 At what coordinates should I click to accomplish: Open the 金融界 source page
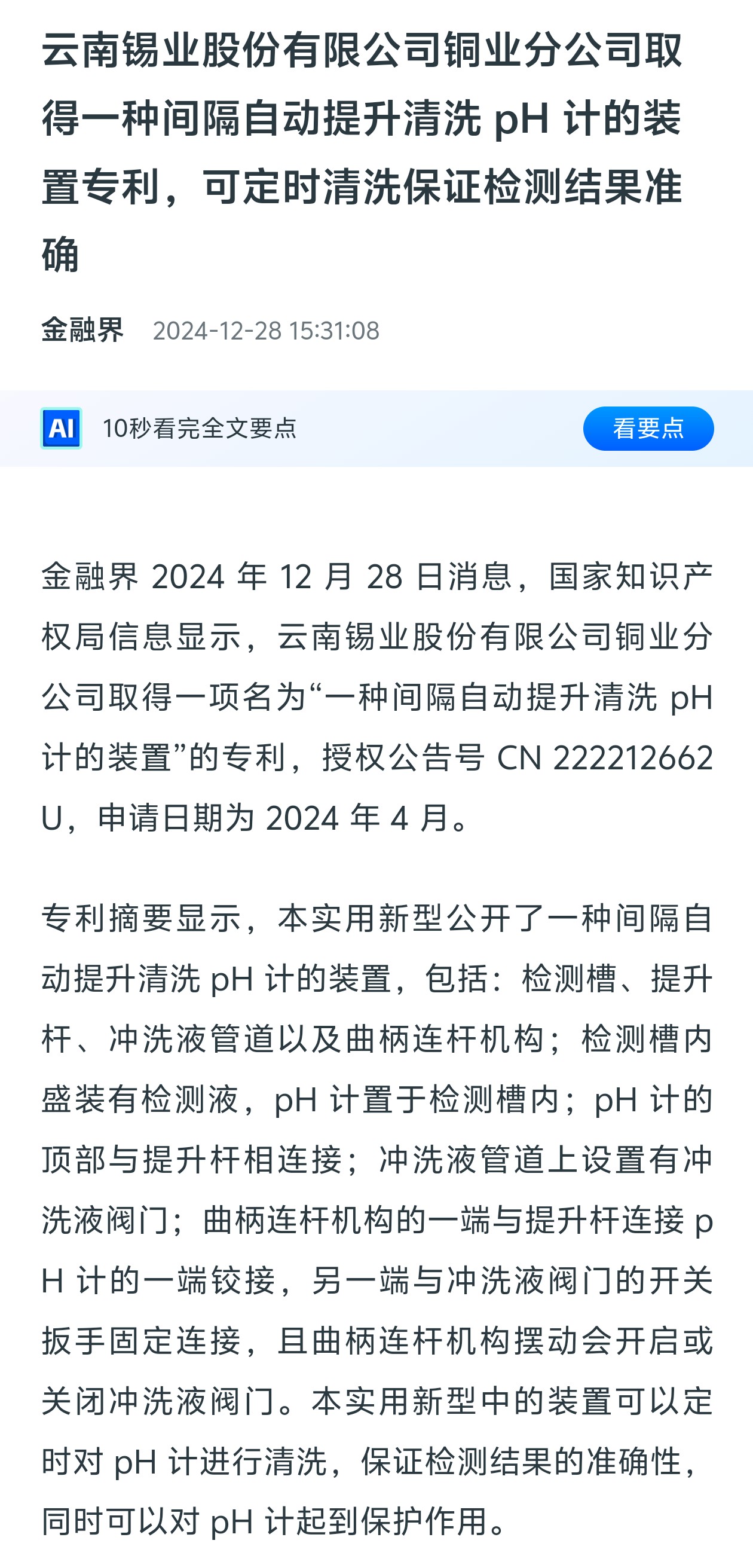click(x=83, y=331)
